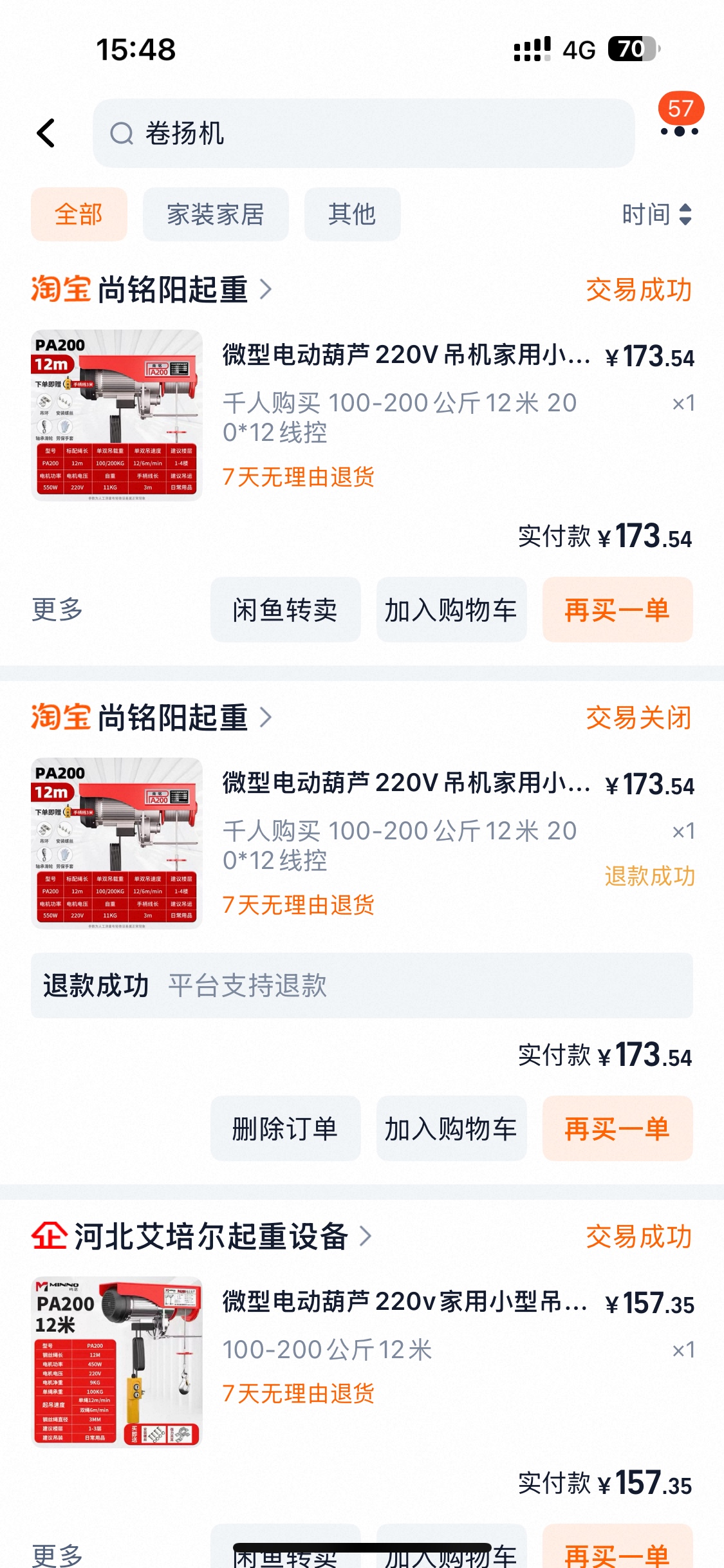Select the 全部 filter chip
724x1568 pixels.
click(79, 214)
